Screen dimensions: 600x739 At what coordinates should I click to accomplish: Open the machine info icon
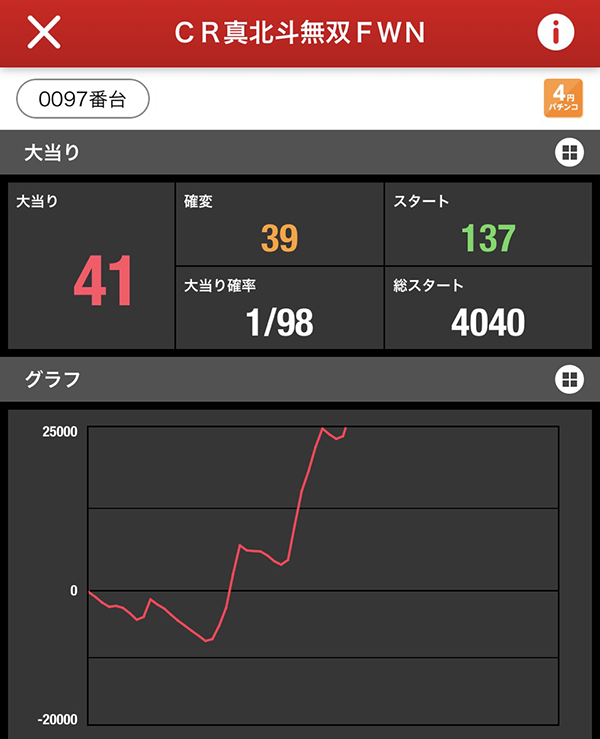[556, 32]
